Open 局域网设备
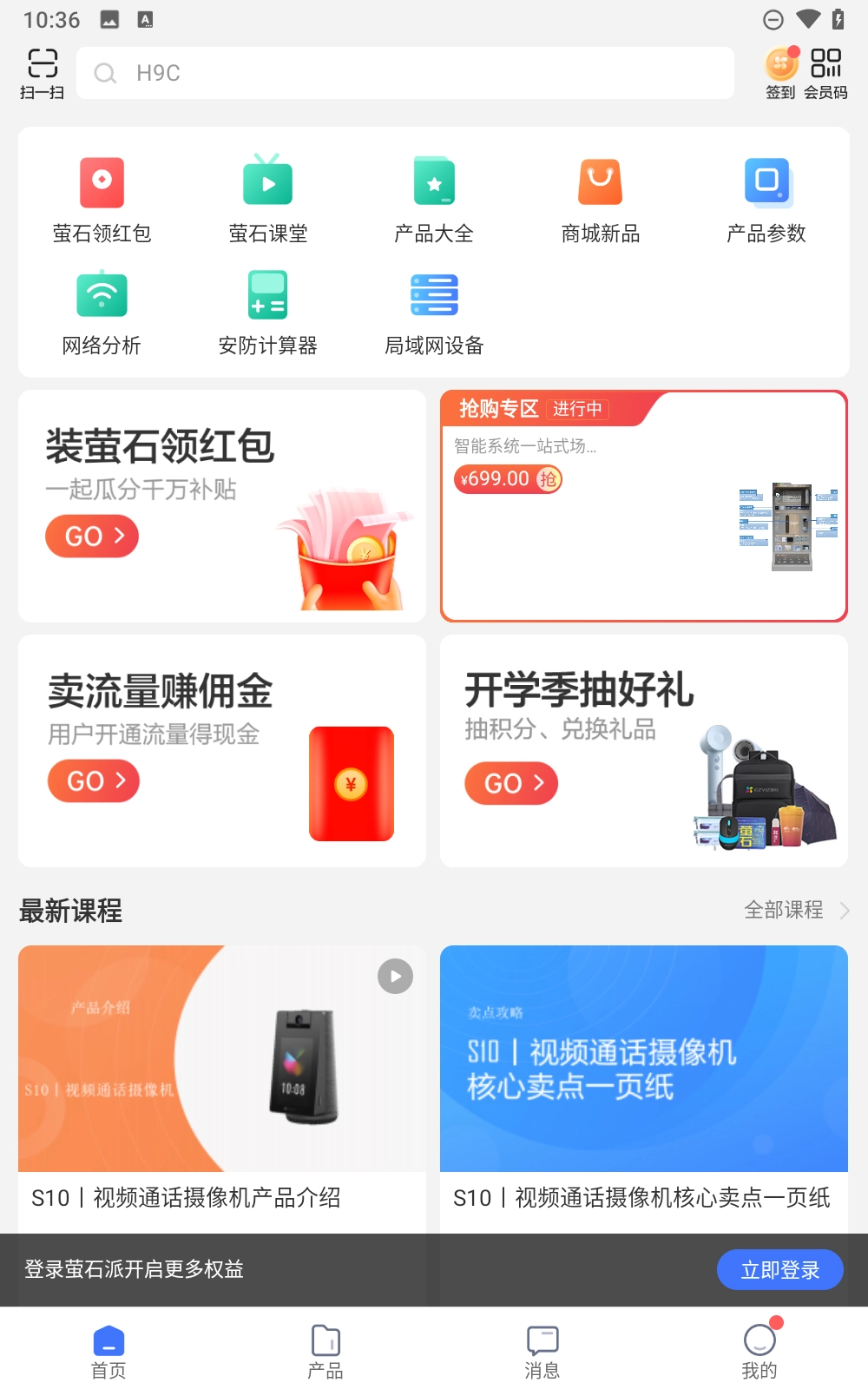The height and width of the screenshot is (1389, 868). pyautogui.click(x=434, y=313)
